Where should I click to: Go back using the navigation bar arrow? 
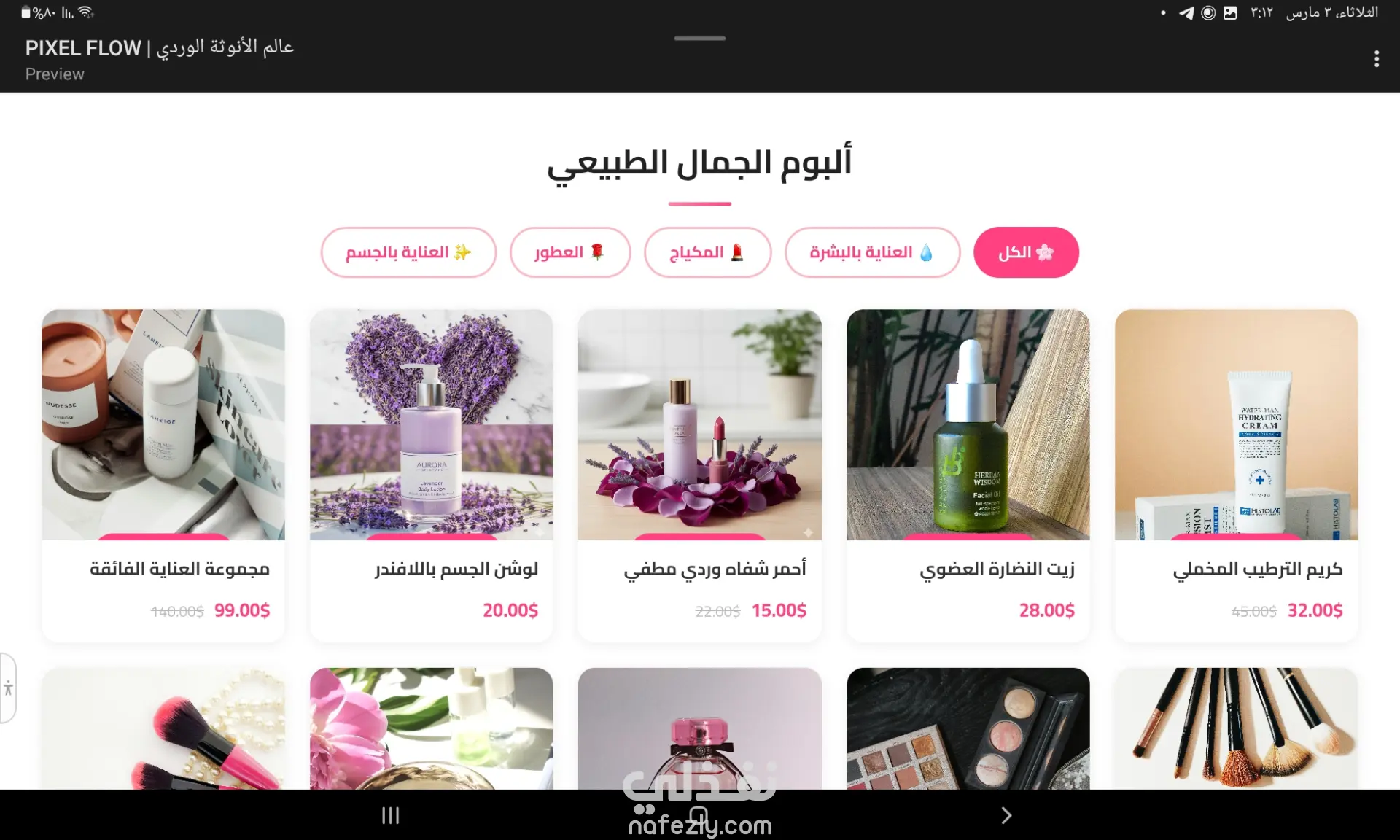pyautogui.click(x=1006, y=815)
